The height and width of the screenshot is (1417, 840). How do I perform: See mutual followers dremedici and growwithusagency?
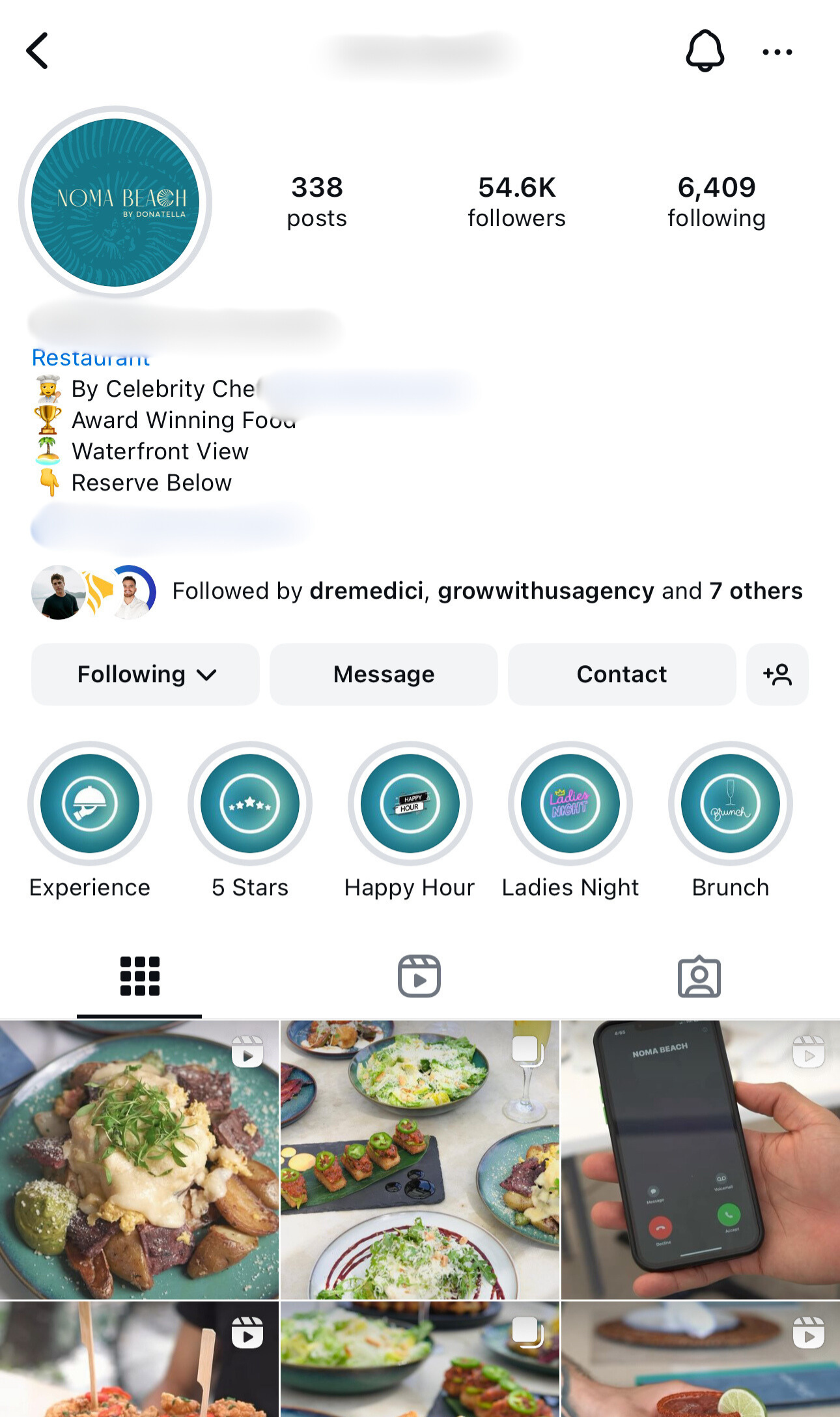point(487,591)
